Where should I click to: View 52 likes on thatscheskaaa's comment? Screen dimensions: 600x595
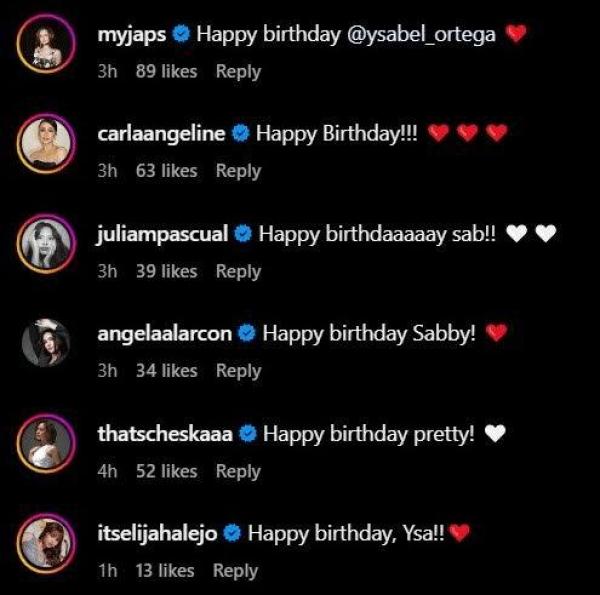(166, 471)
